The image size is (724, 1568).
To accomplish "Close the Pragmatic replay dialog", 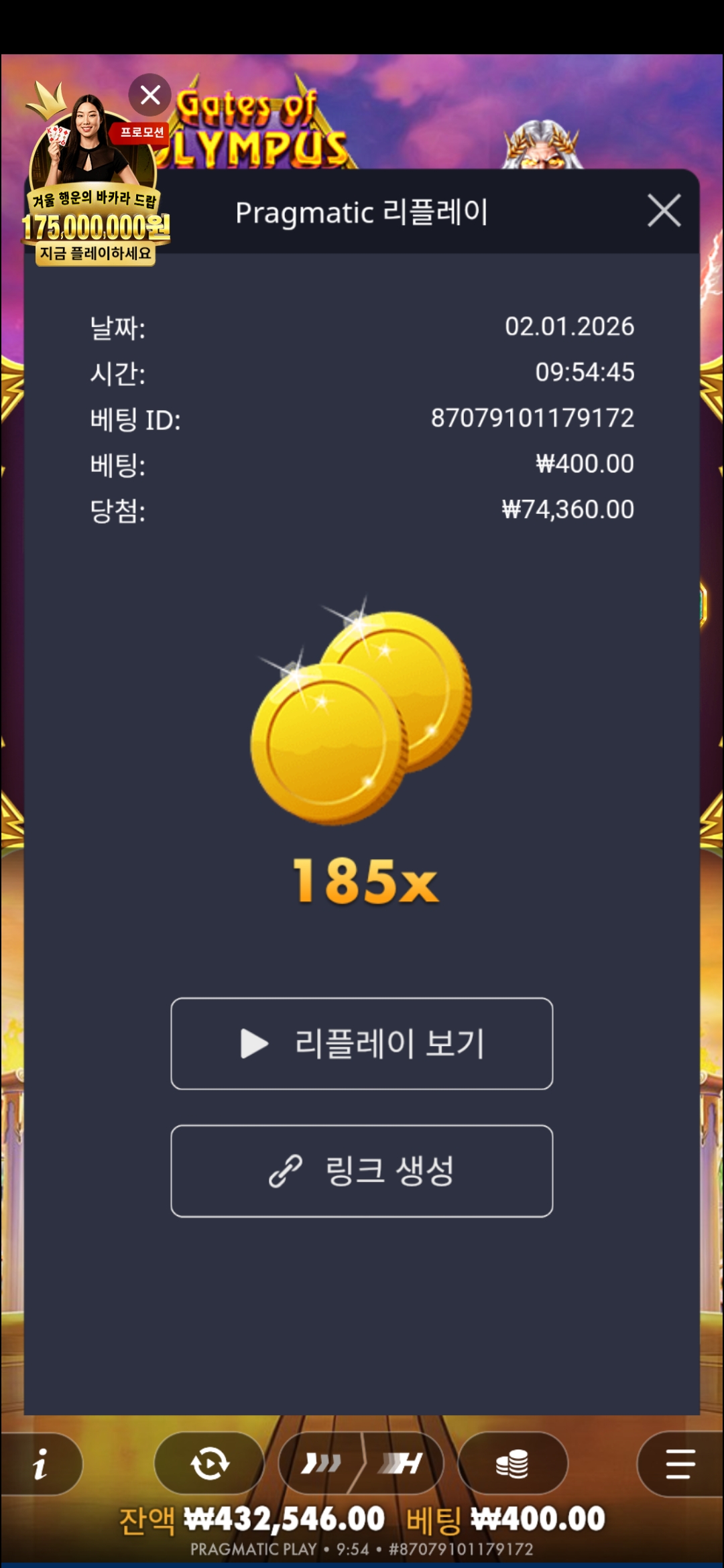I will pos(664,211).
